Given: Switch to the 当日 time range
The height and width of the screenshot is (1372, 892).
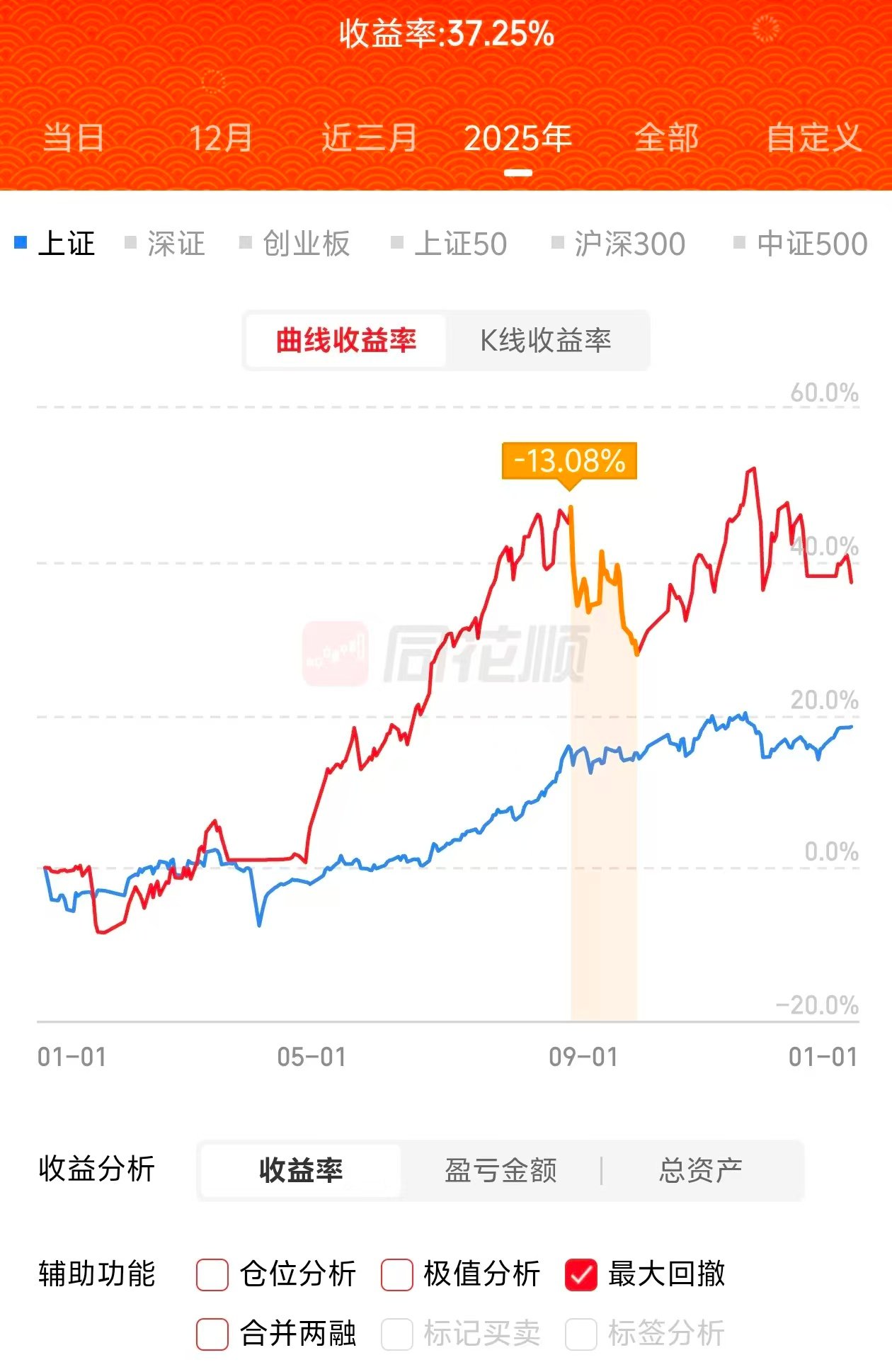Looking at the screenshot, I should tap(74, 137).
